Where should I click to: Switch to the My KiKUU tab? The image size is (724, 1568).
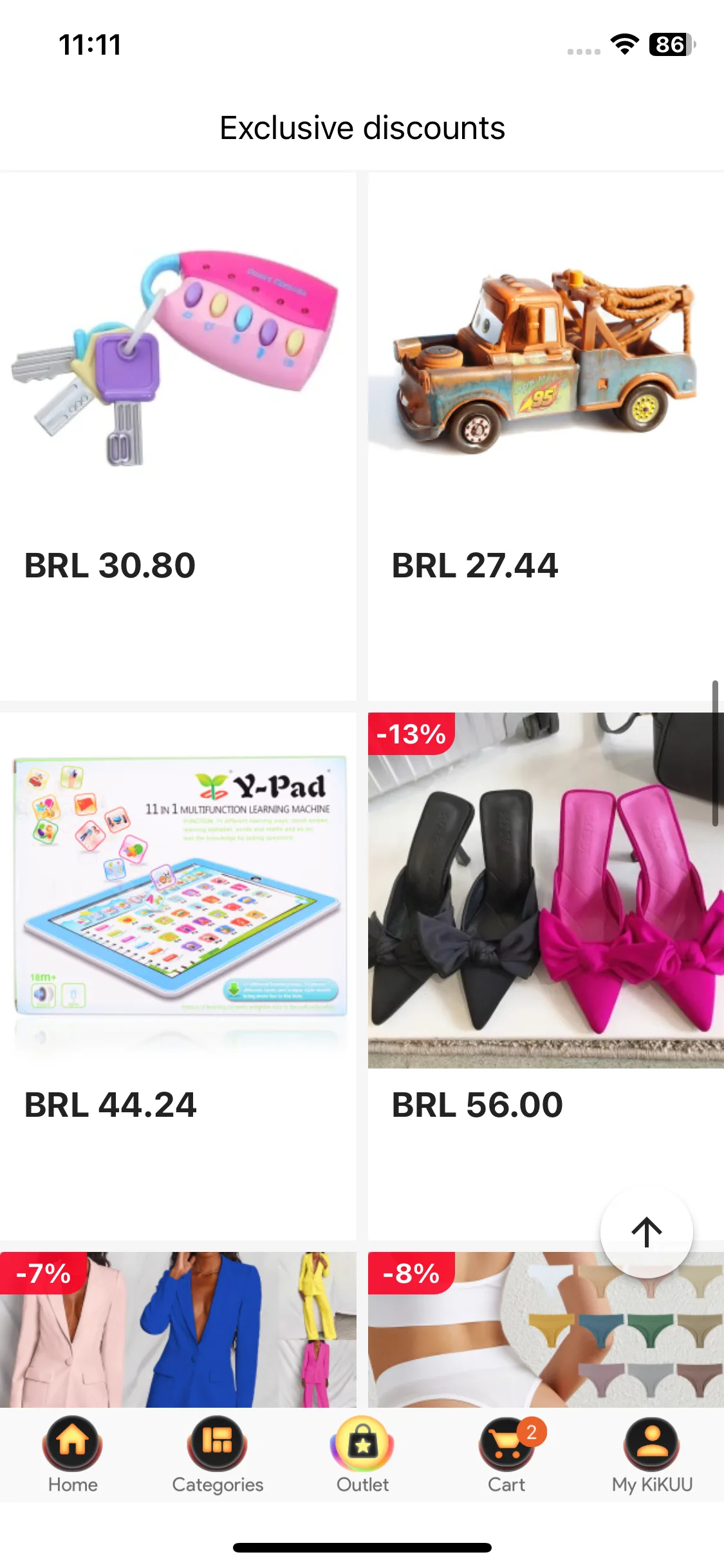pyautogui.click(x=652, y=1456)
